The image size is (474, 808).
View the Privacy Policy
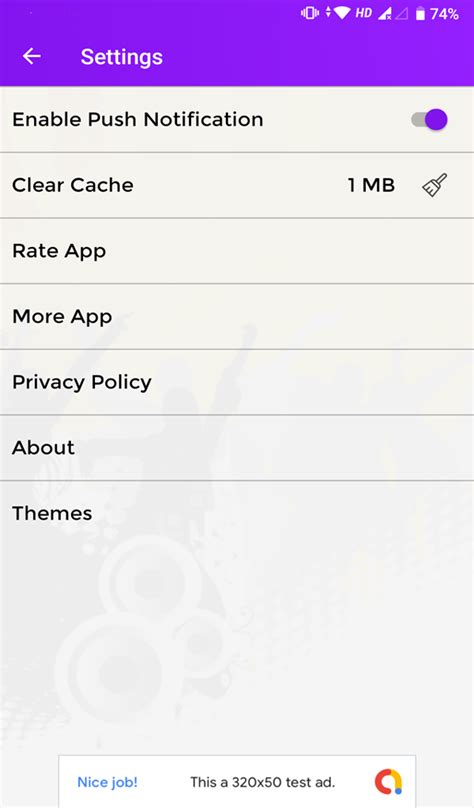tap(237, 382)
